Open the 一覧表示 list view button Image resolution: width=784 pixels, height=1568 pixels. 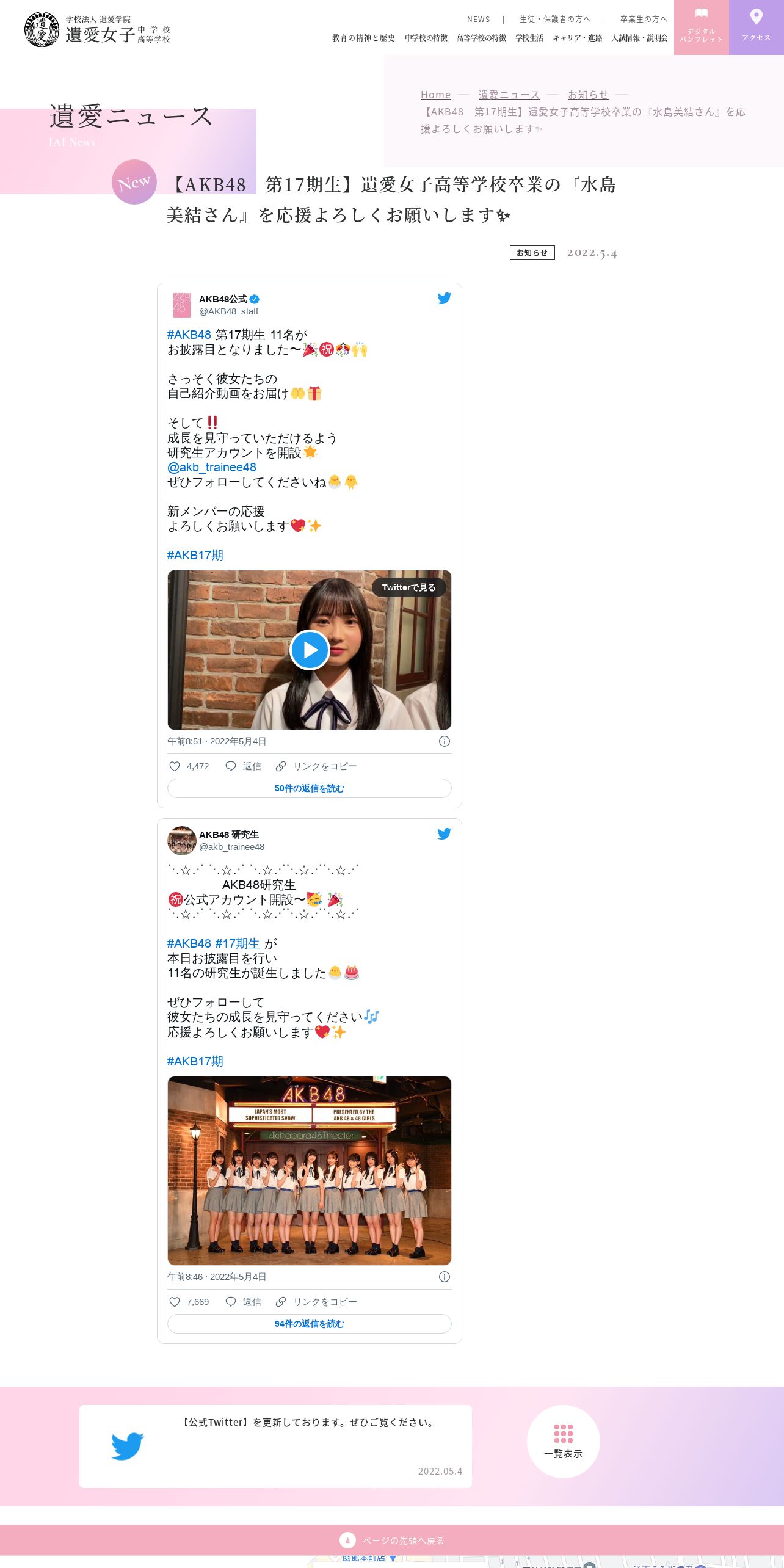point(563,1442)
